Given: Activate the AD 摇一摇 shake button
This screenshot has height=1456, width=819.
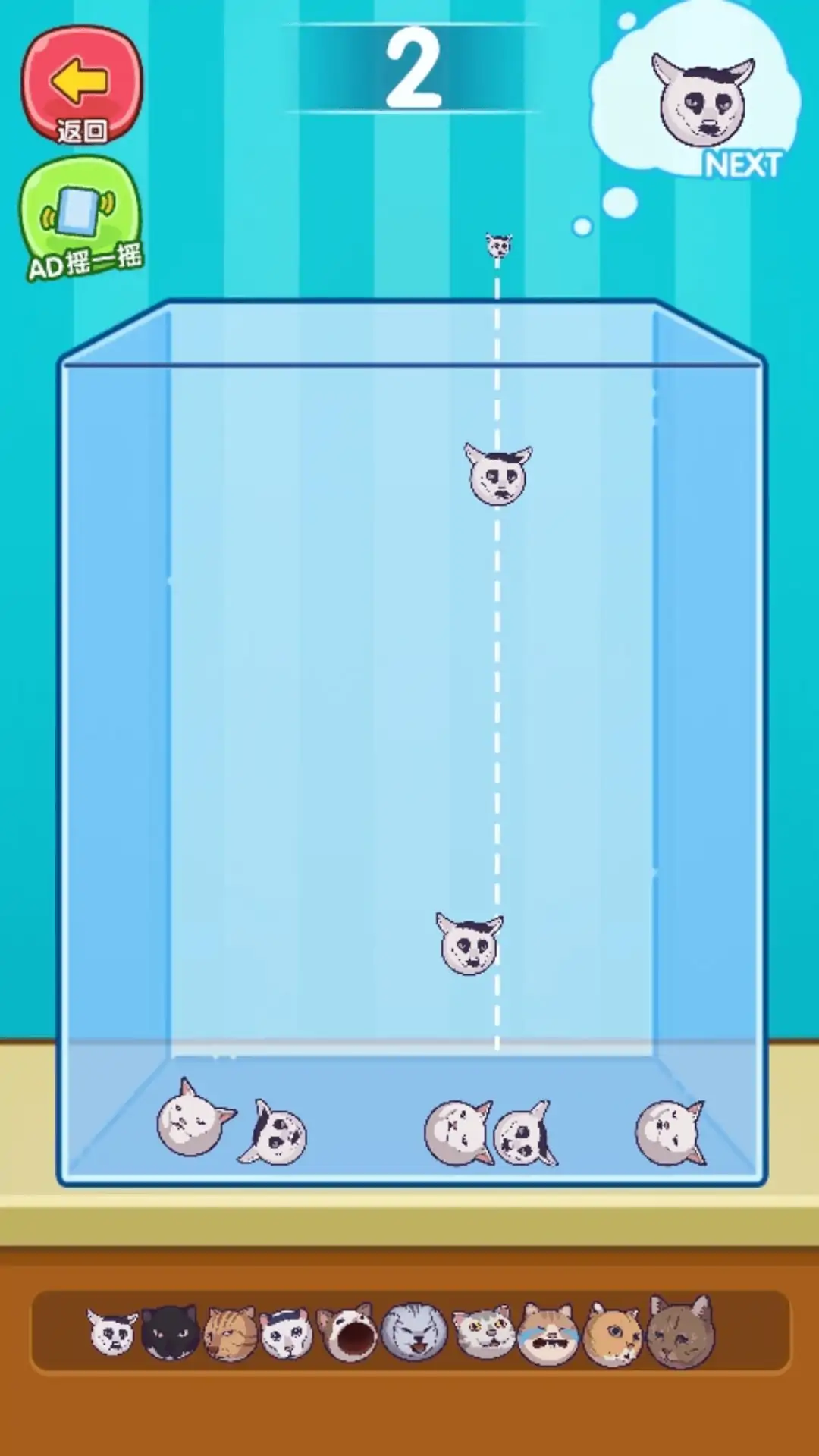Looking at the screenshot, I should pyautogui.click(x=82, y=218).
